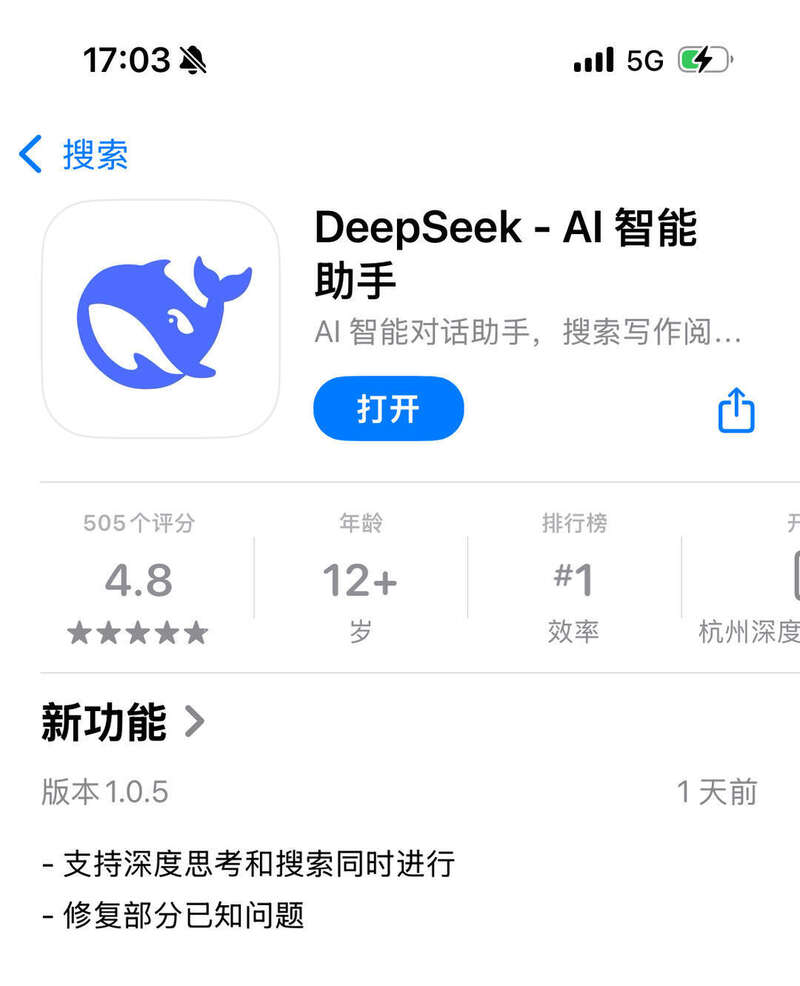View the 505个评分 ratings section

click(138, 580)
